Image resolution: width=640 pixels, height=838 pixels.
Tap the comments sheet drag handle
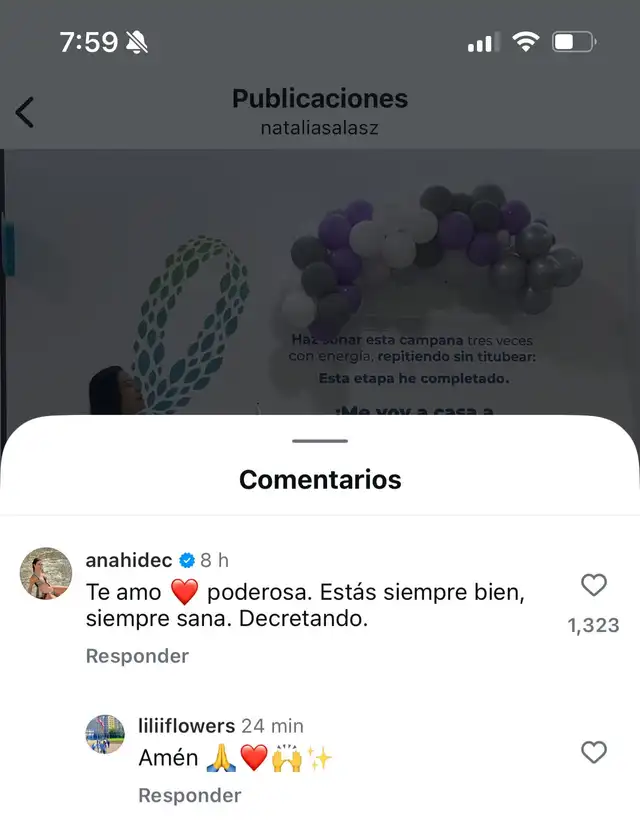tap(320, 441)
